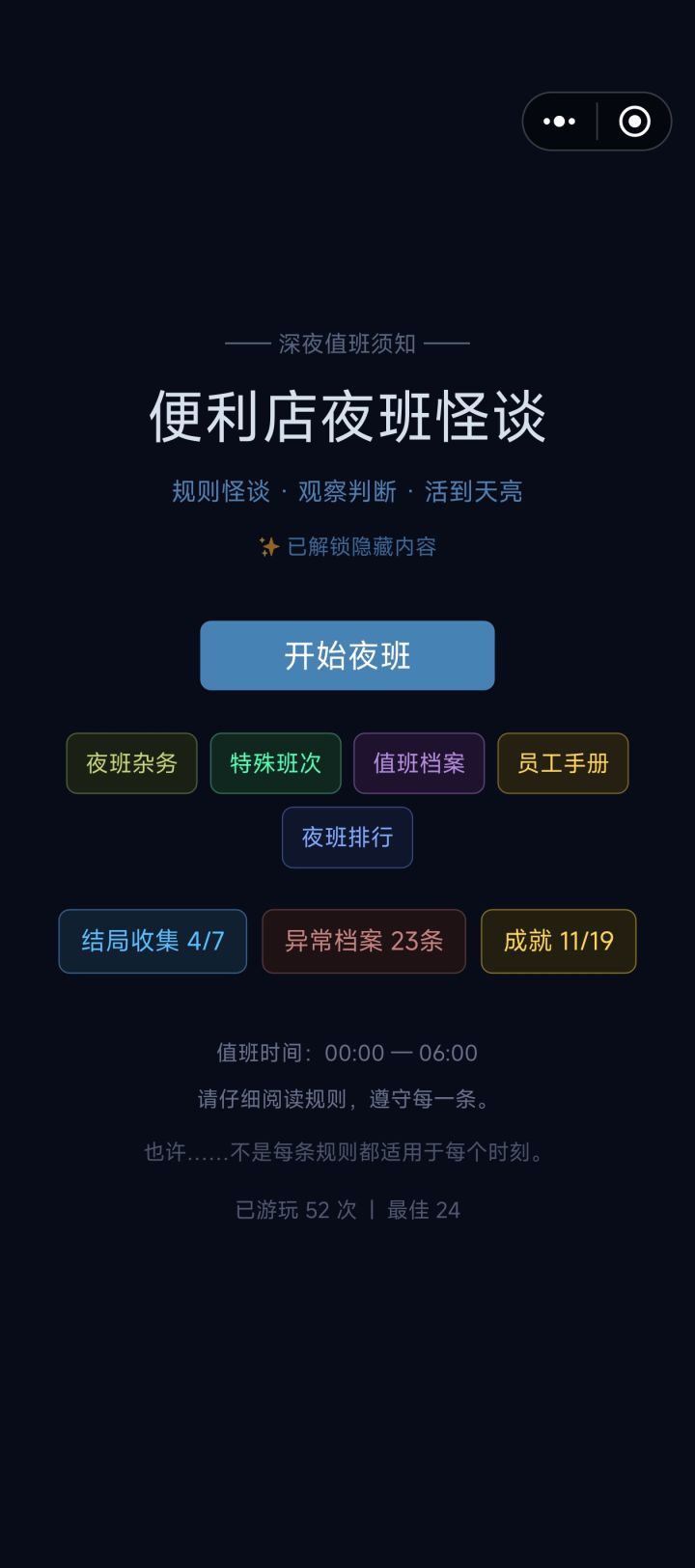Open 成就 11/19 achievements list
This screenshot has width=695, height=1568.
(558, 941)
